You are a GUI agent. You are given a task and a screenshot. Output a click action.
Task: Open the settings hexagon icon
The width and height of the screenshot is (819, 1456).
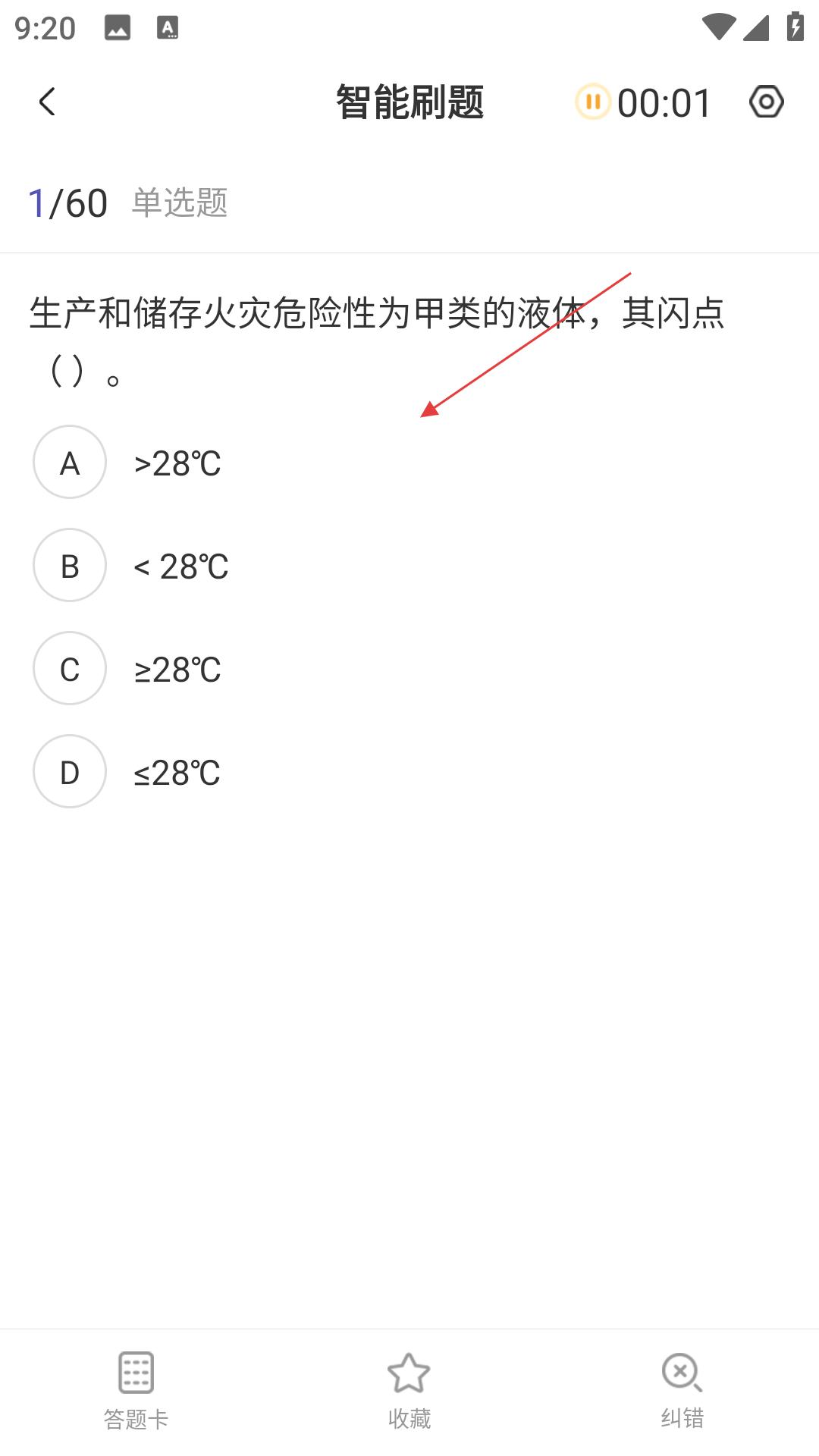[x=766, y=102]
